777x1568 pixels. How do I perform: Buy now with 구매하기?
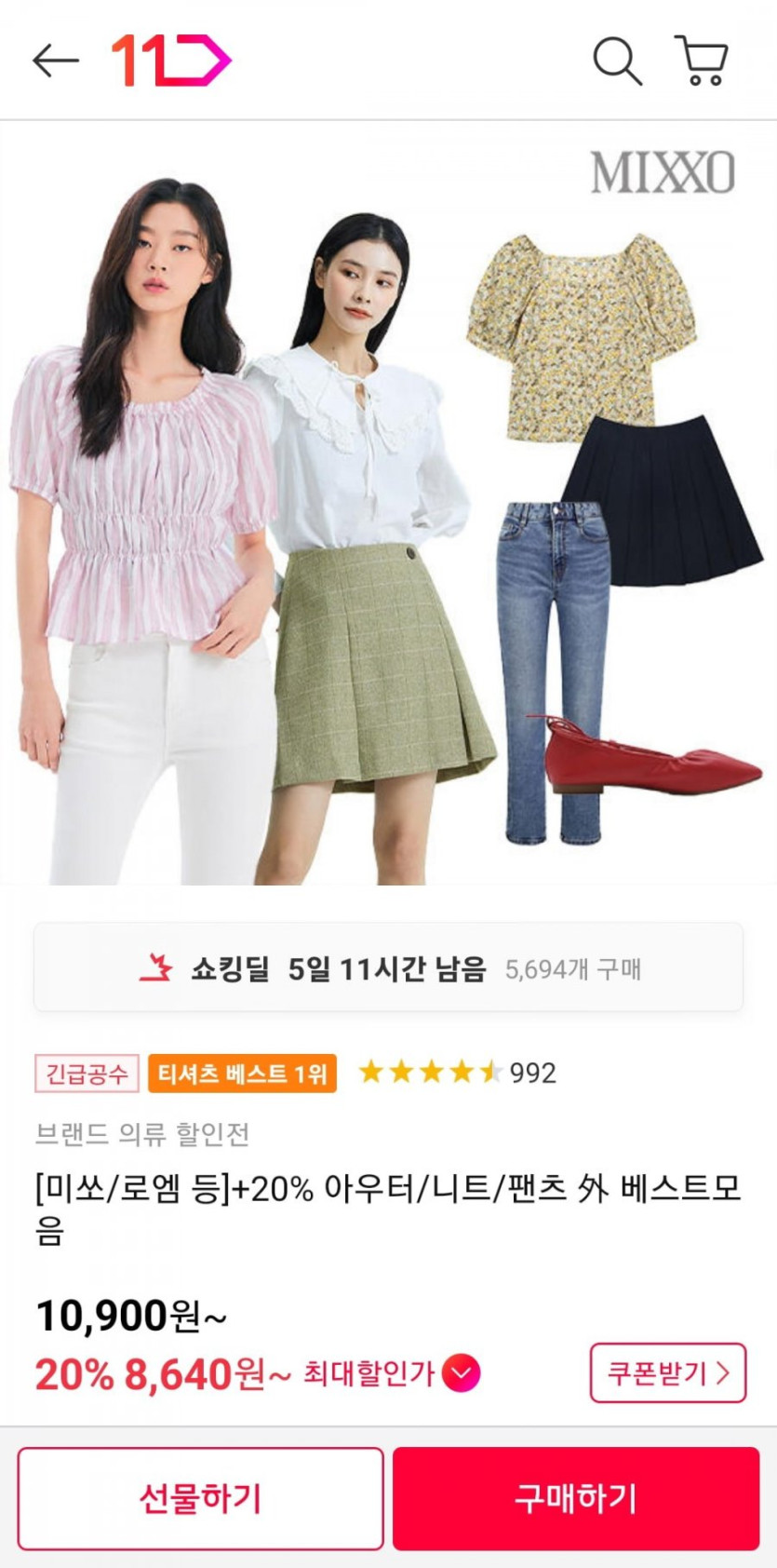coord(575,1498)
